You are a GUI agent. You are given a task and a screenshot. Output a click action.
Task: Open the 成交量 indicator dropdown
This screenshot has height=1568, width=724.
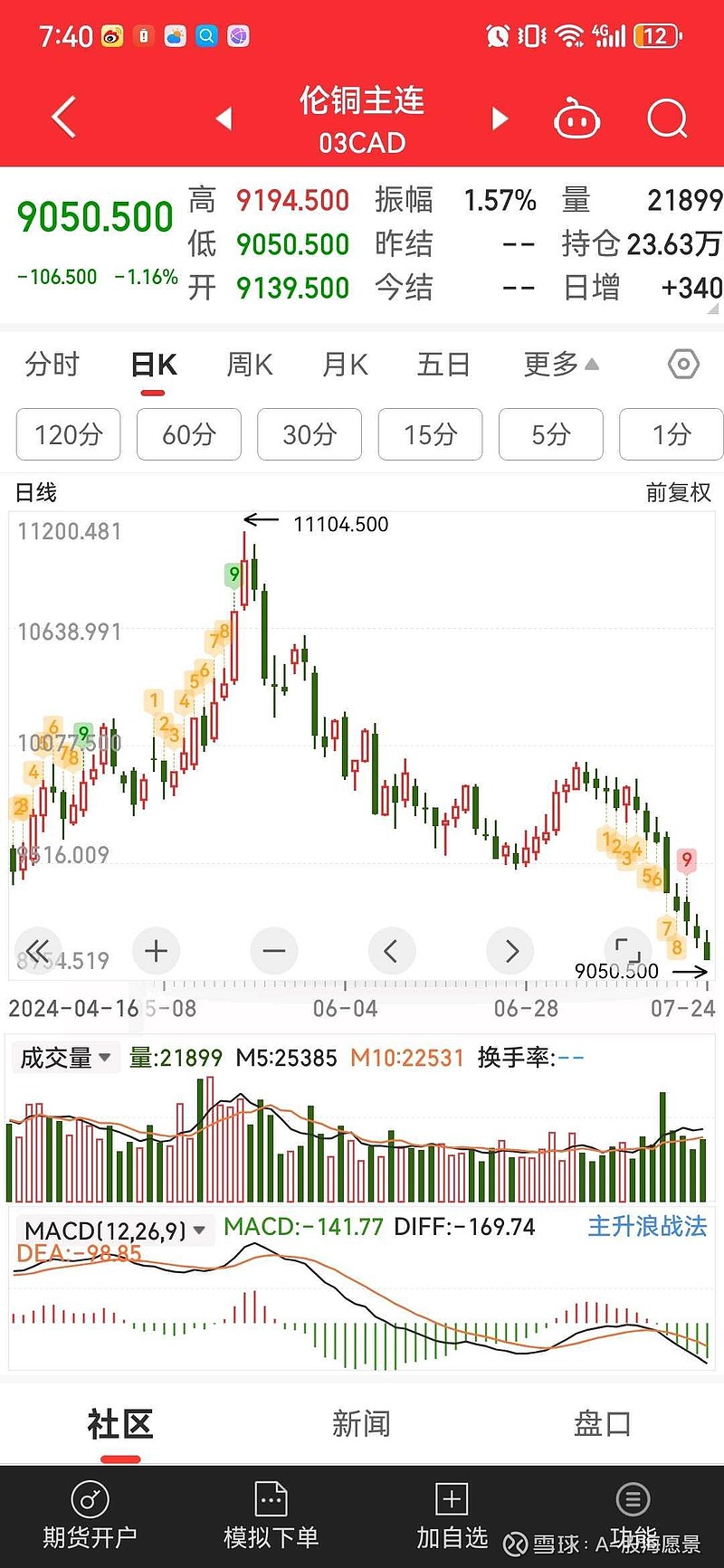64,1057
